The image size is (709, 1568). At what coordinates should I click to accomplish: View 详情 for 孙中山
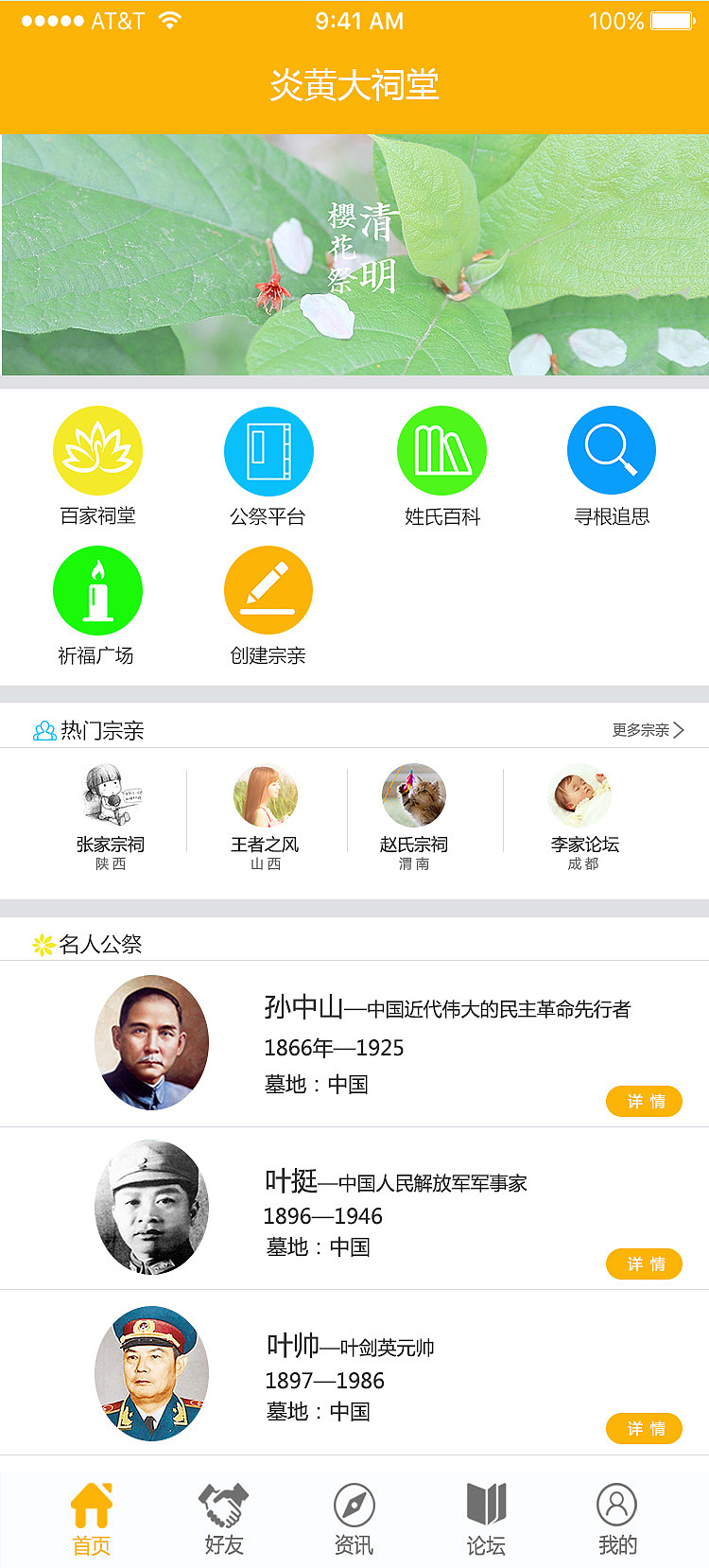[x=645, y=1101]
